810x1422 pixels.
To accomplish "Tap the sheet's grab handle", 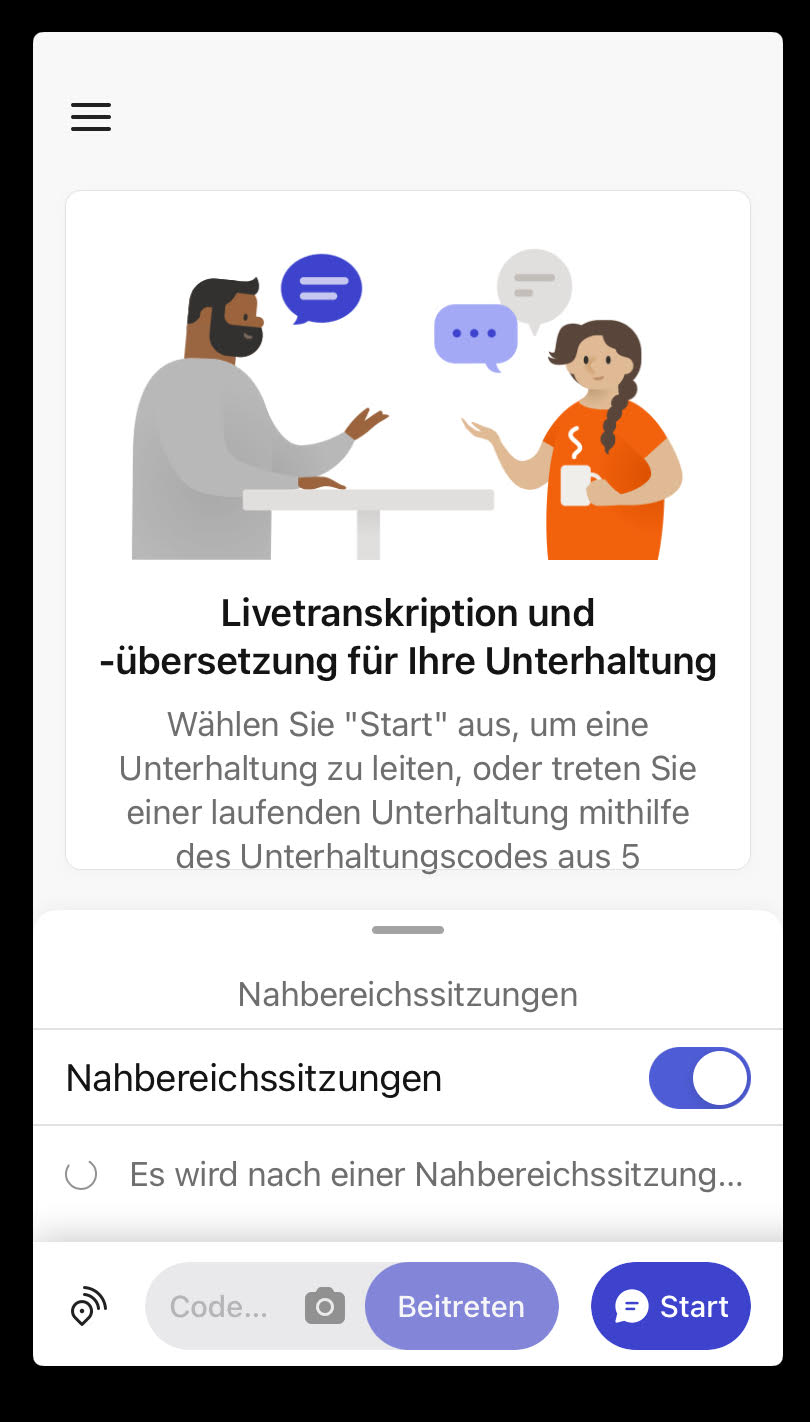I will [408, 930].
